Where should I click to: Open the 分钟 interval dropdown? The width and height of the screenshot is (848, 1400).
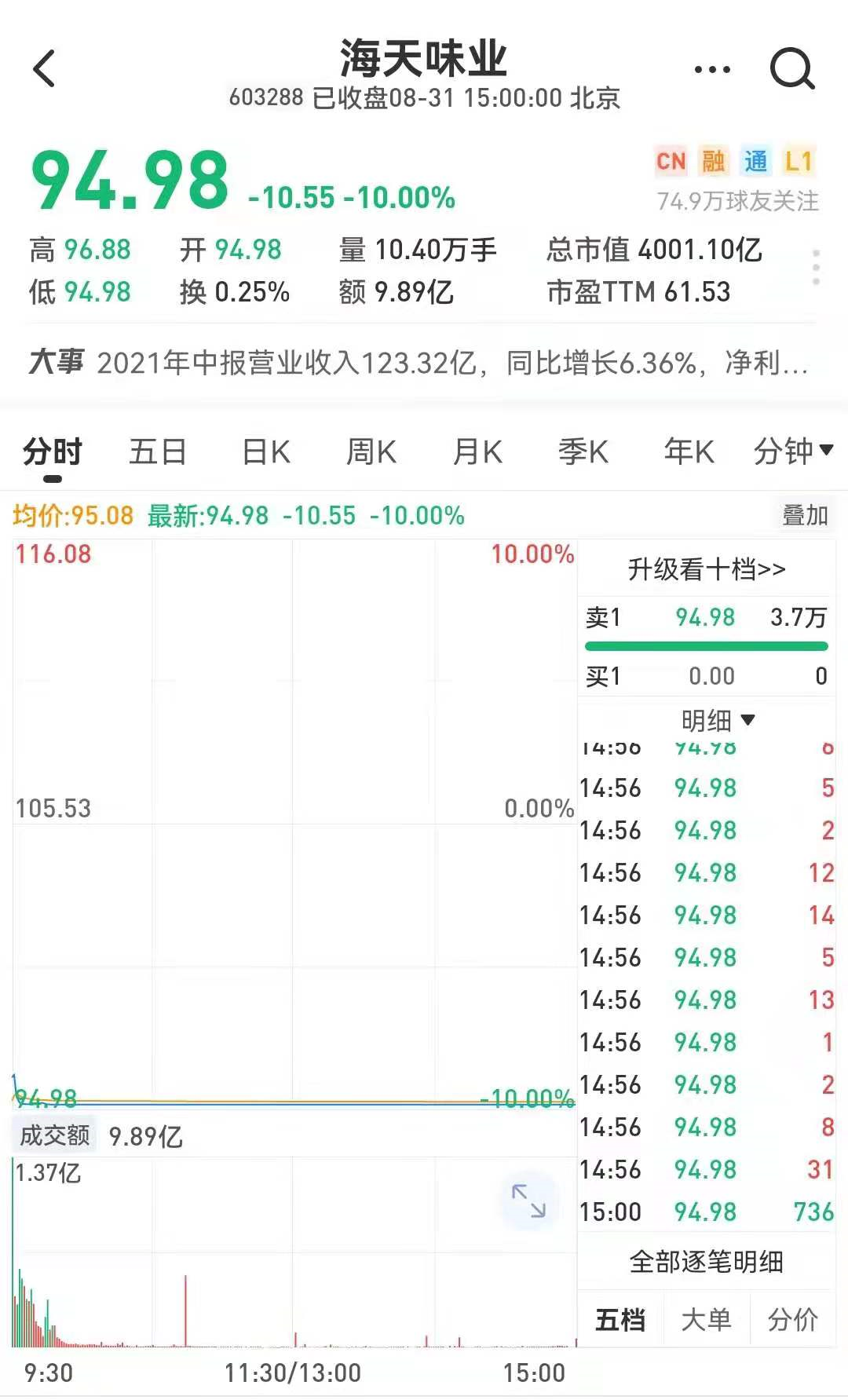791,451
